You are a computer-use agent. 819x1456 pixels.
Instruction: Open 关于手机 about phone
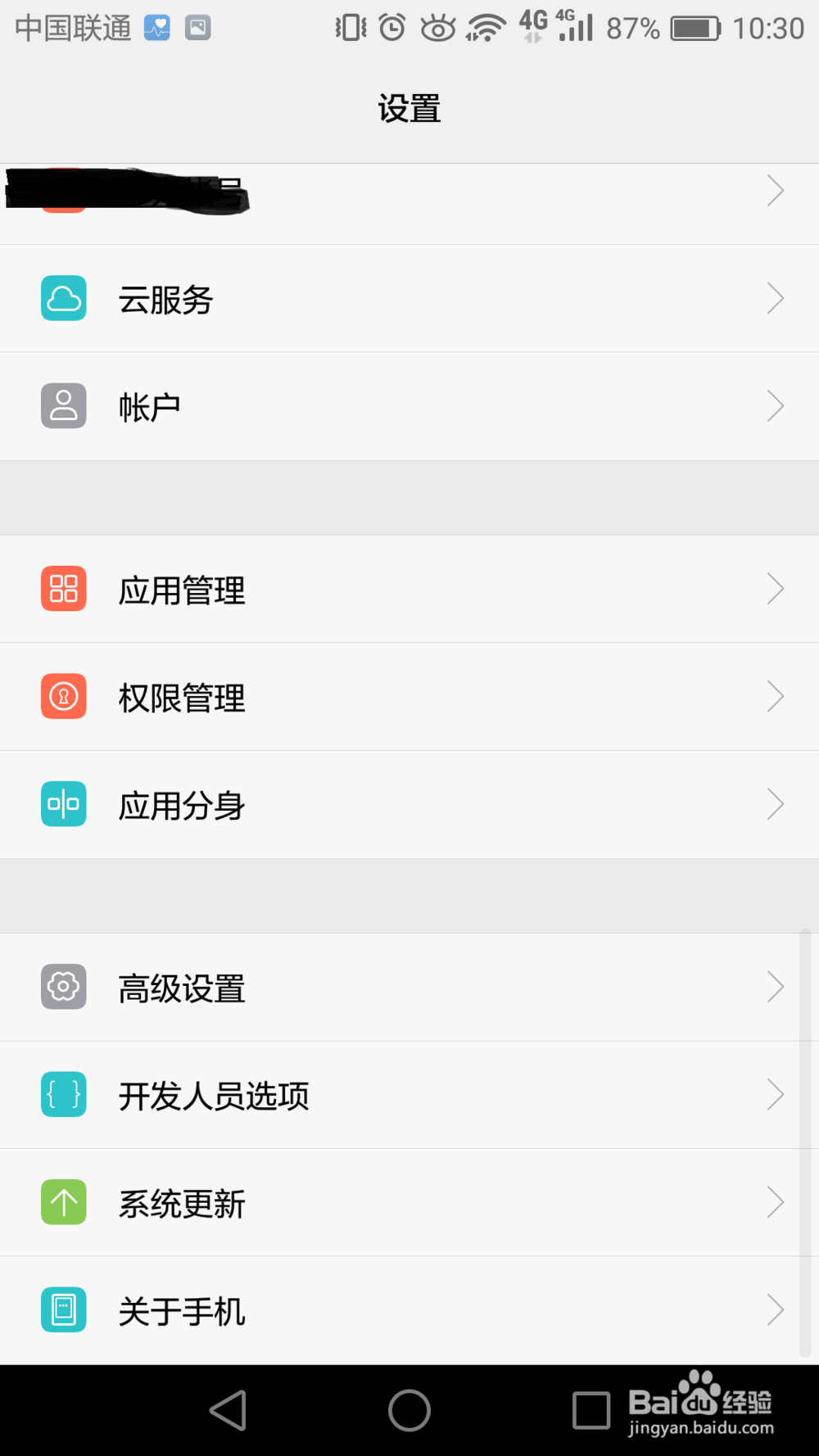click(x=409, y=1310)
